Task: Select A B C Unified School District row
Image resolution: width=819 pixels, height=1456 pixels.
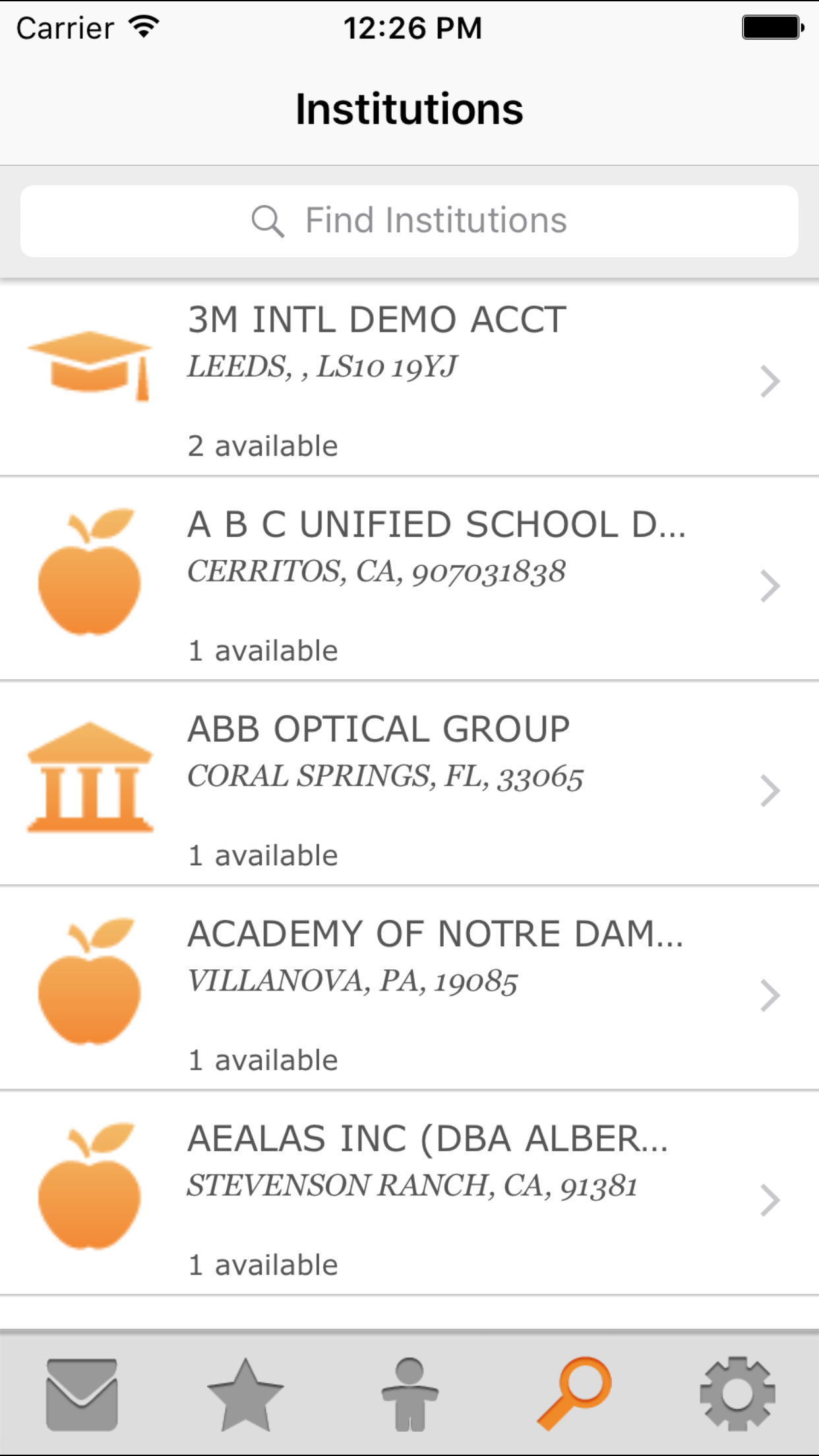Action: [409, 585]
